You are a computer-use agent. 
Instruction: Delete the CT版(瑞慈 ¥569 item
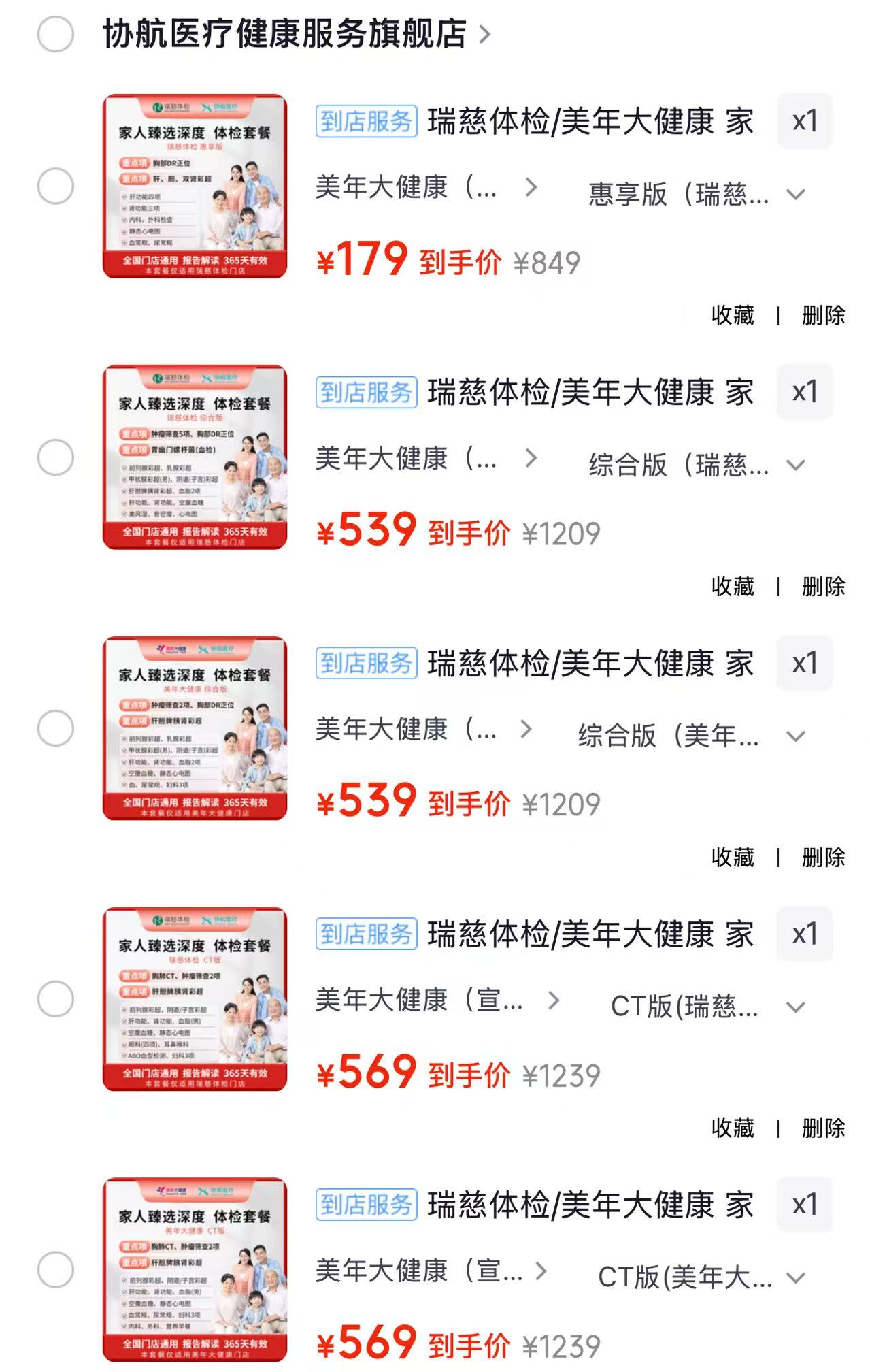[823, 1128]
